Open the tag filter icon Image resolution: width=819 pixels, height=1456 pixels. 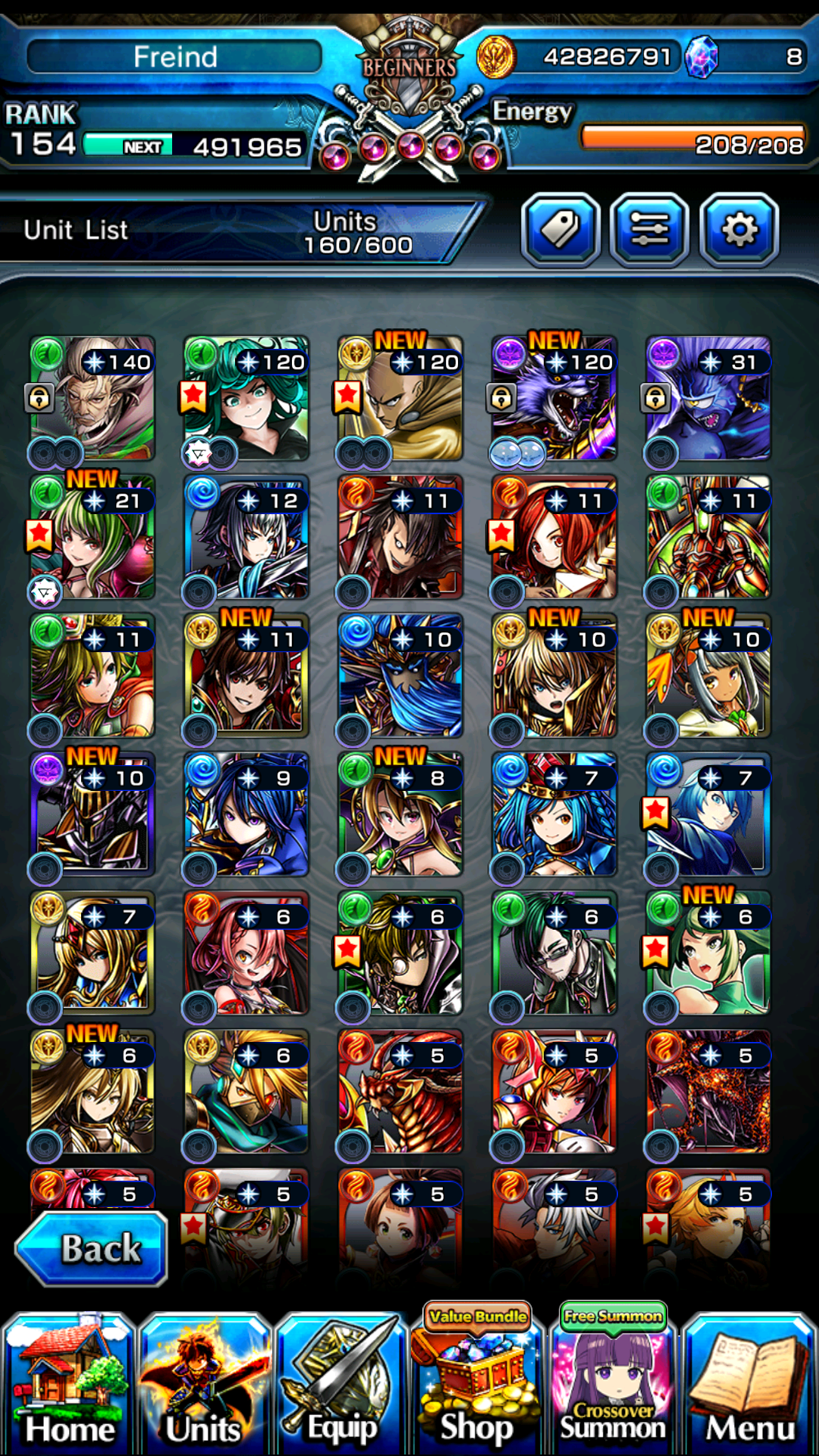pyautogui.click(x=560, y=230)
